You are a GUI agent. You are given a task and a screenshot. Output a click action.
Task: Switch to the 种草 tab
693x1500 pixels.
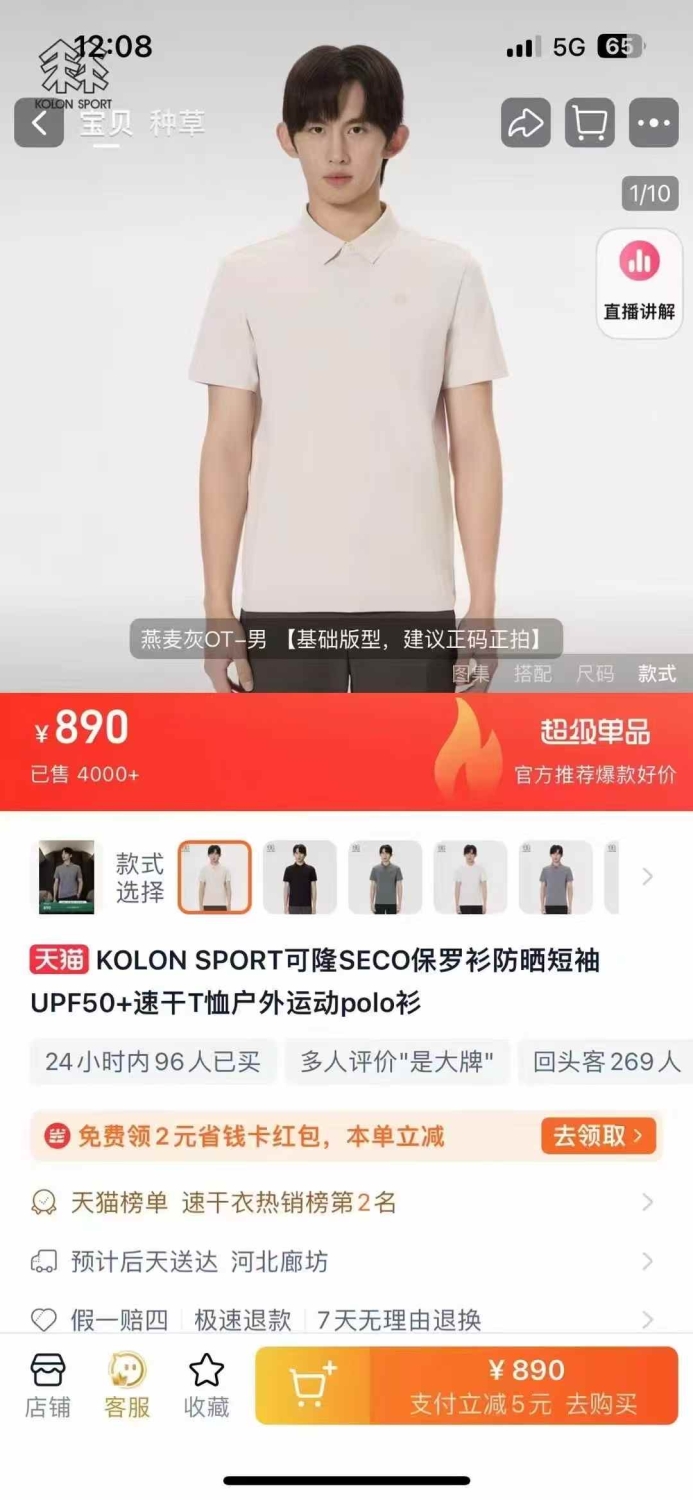pos(177,123)
